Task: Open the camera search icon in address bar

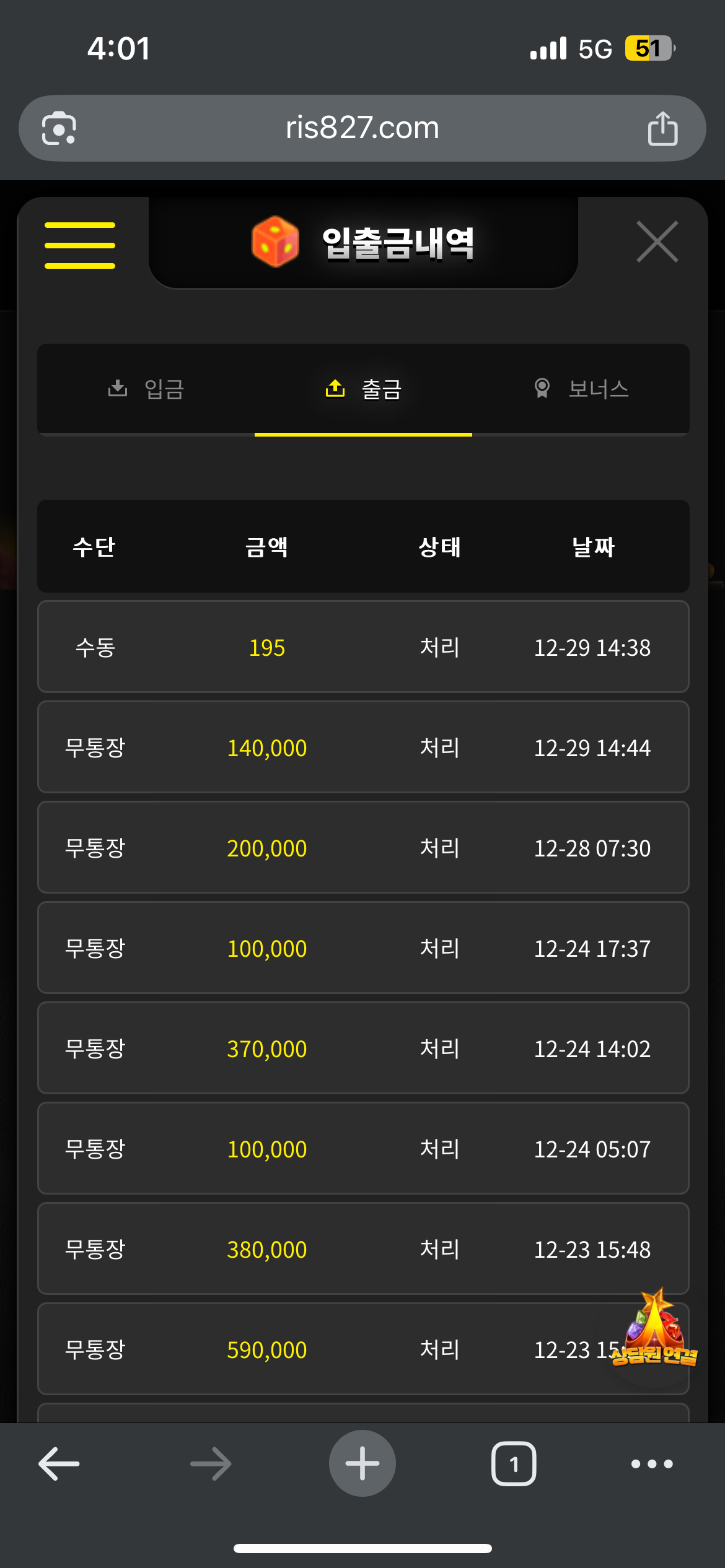Action: pyautogui.click(x=59, y=129)
